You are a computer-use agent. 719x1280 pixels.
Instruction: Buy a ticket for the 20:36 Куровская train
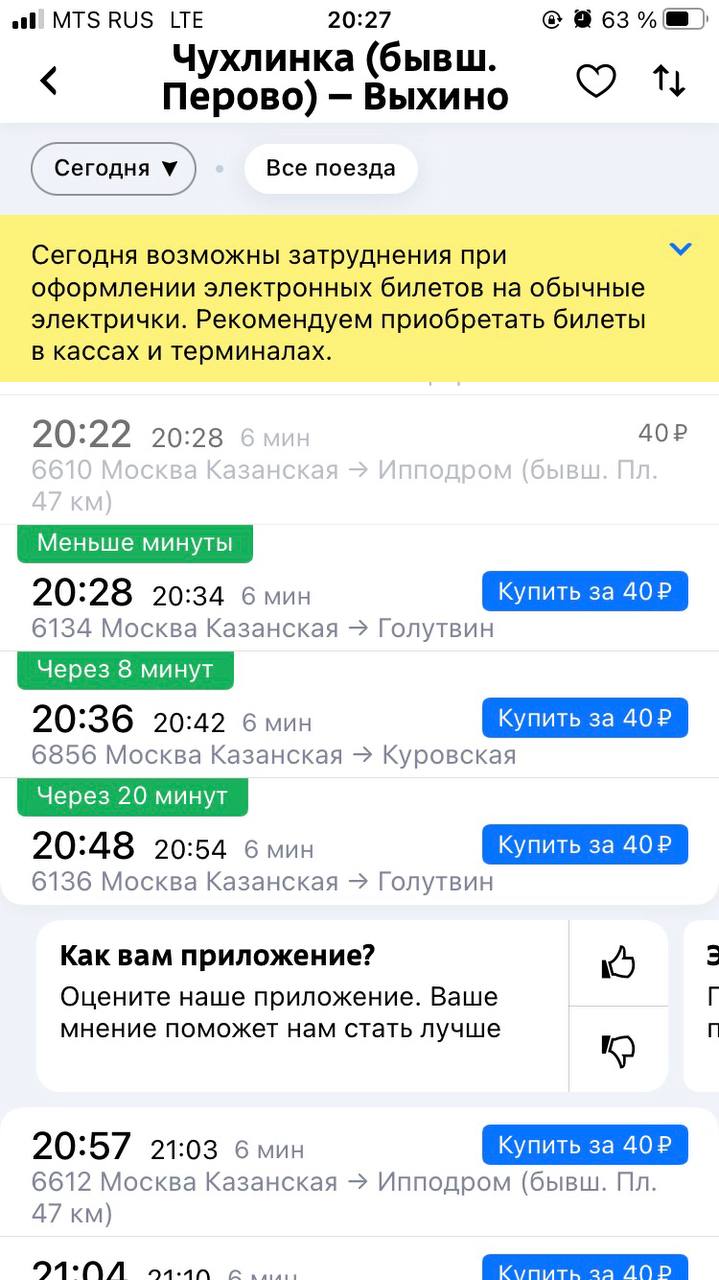(585, 718)
